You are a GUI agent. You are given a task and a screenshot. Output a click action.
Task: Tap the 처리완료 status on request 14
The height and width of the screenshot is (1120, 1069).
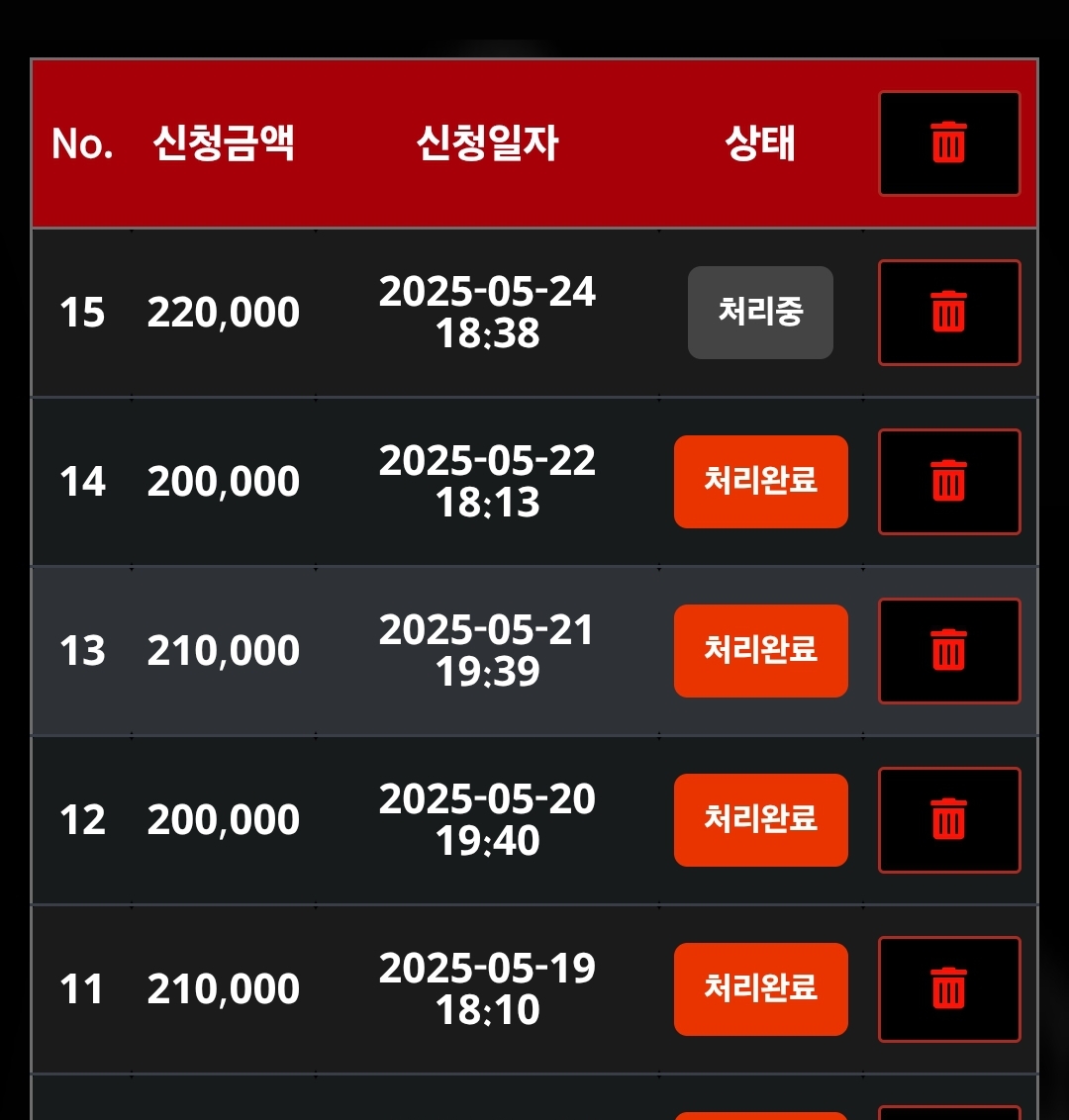point(760,482)
